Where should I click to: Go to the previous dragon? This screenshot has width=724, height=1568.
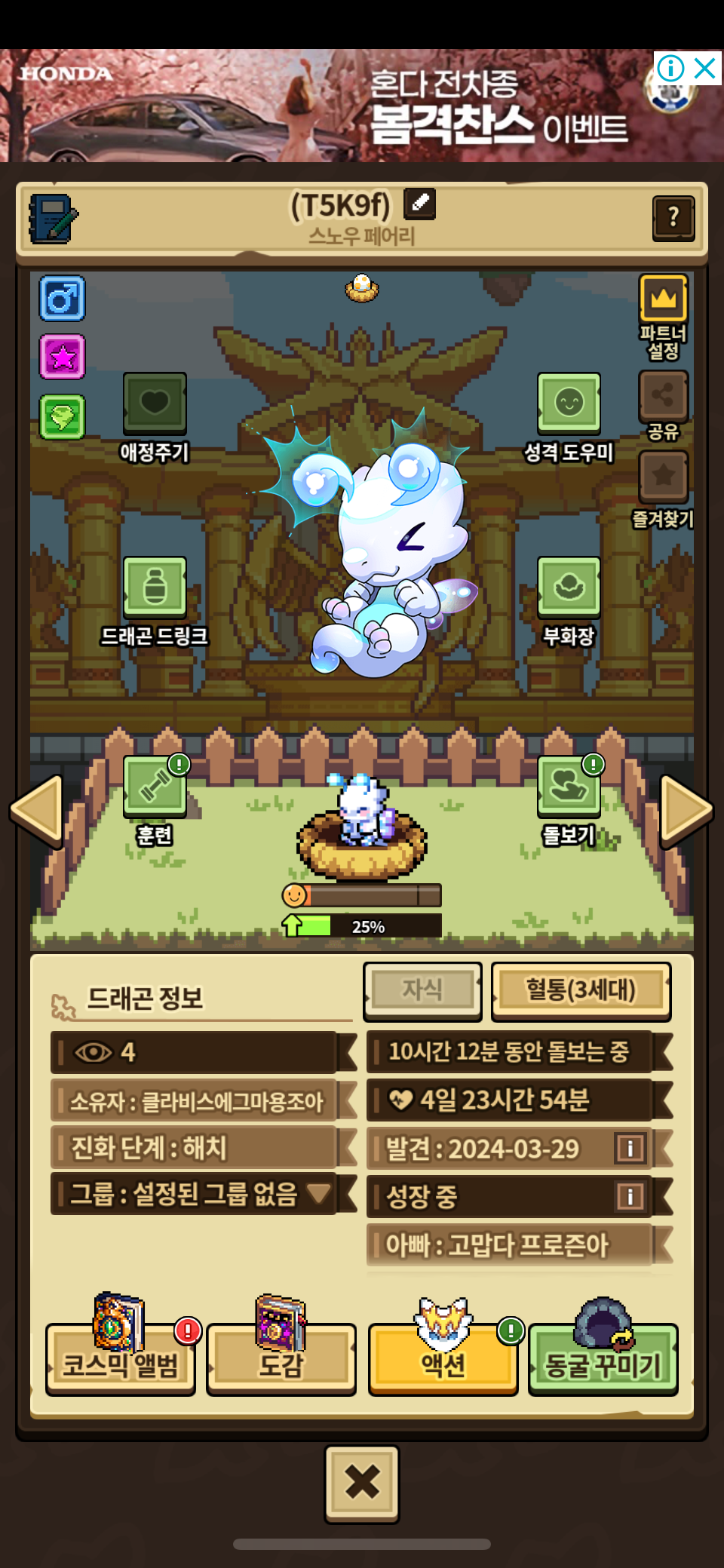tap(36, 810)
